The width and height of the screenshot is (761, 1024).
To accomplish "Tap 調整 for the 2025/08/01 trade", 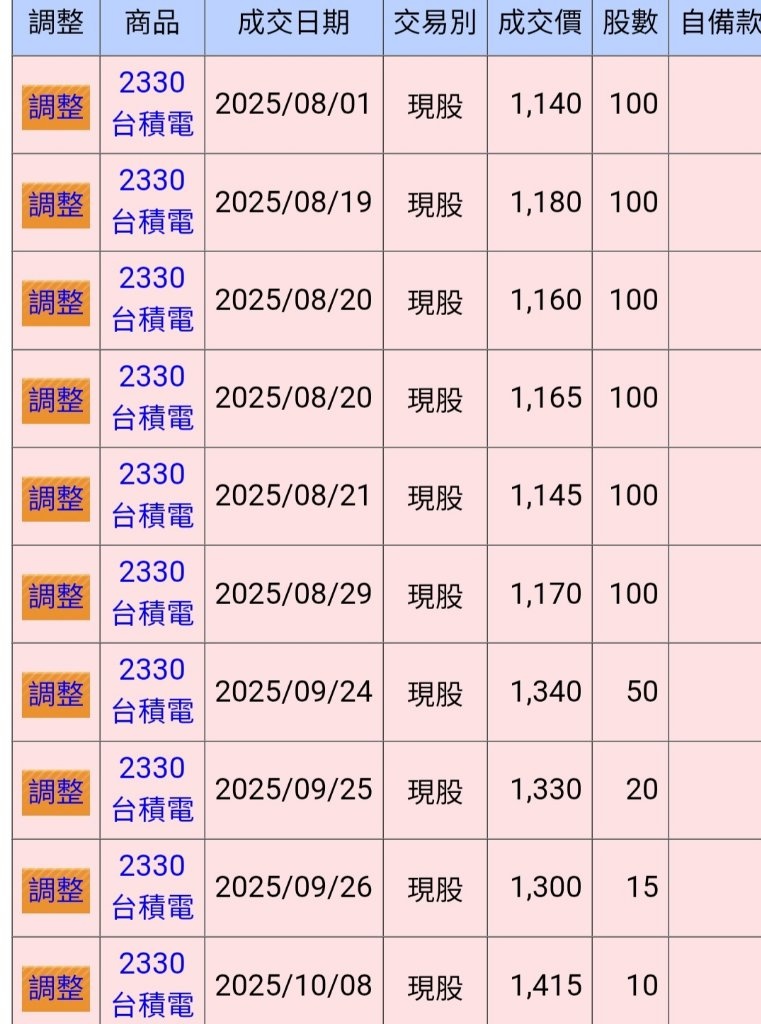I will pyautogui.click(x=56, y=107).
